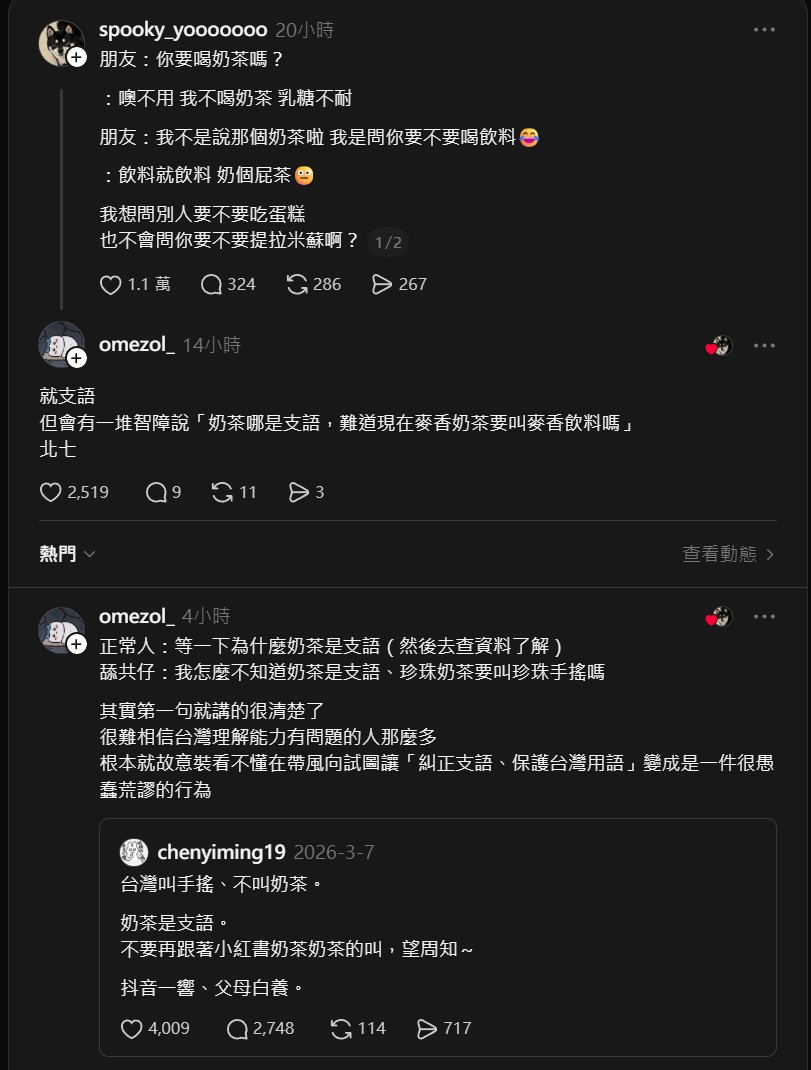Open overflow menu on omezol_'s 4小時 post
The image size is (811, 1070).
(x=764, y=617)
